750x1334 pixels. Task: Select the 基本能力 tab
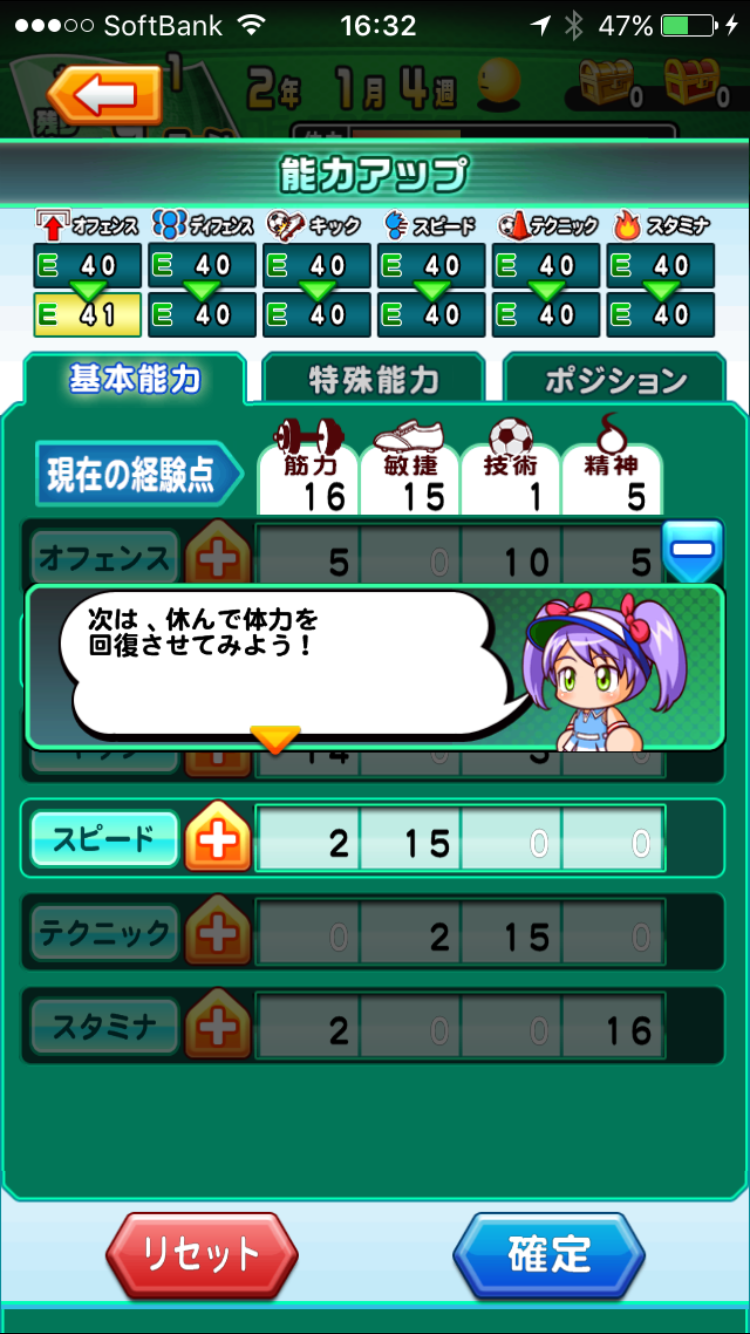tap(135, 380)
